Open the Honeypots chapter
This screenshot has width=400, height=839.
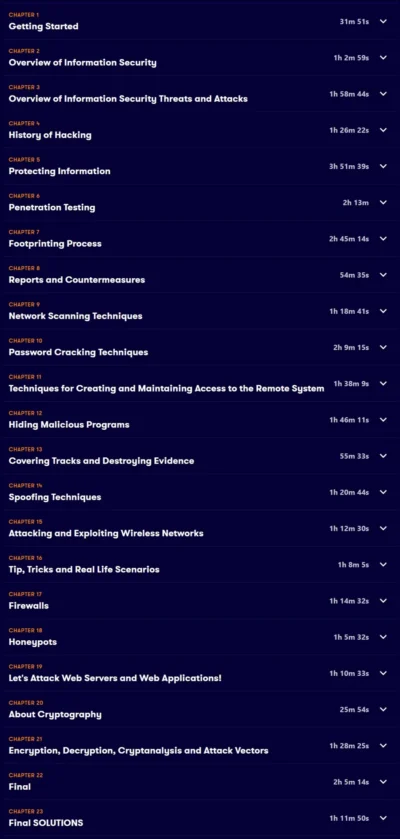(200, 637)
